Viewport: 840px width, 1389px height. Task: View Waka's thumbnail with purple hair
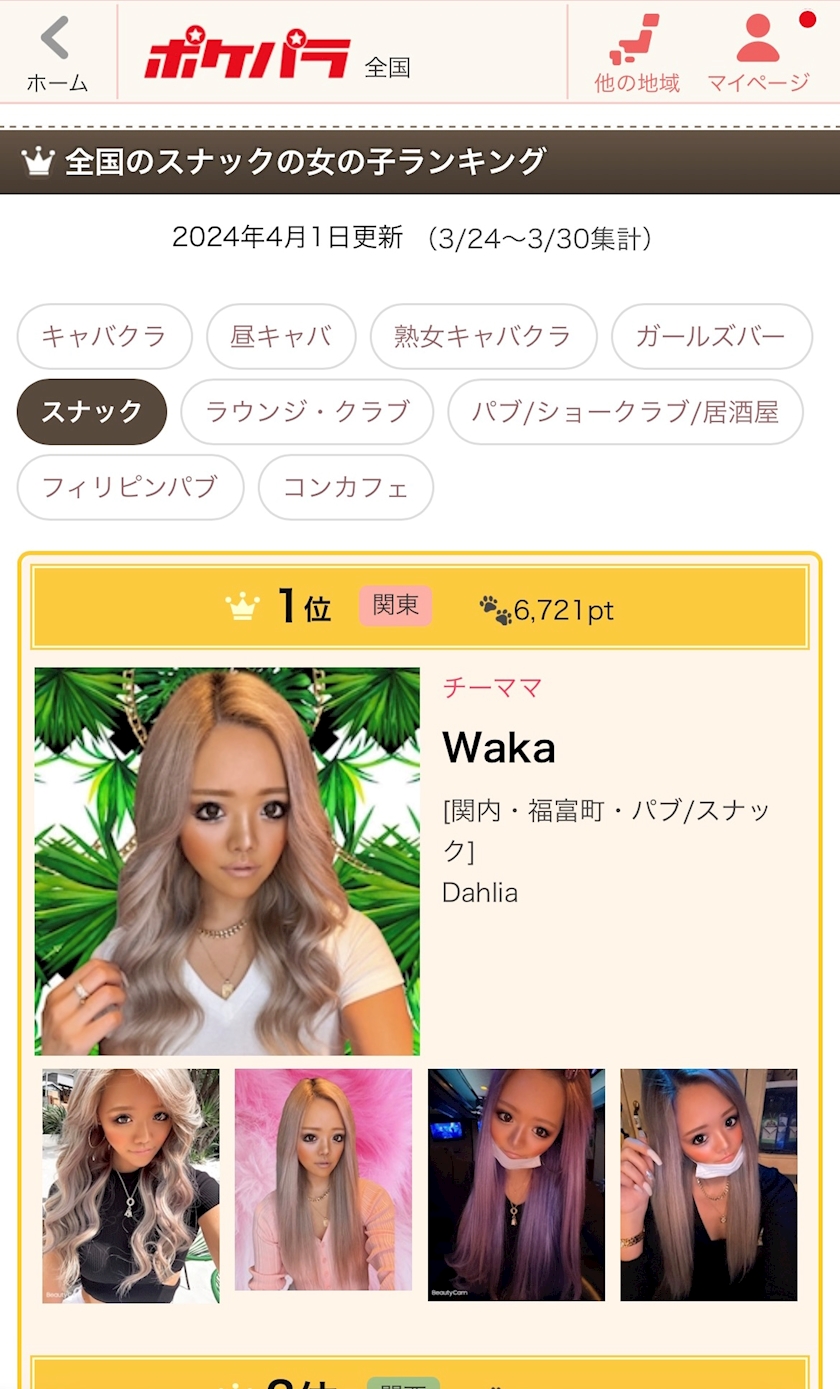516,1185
